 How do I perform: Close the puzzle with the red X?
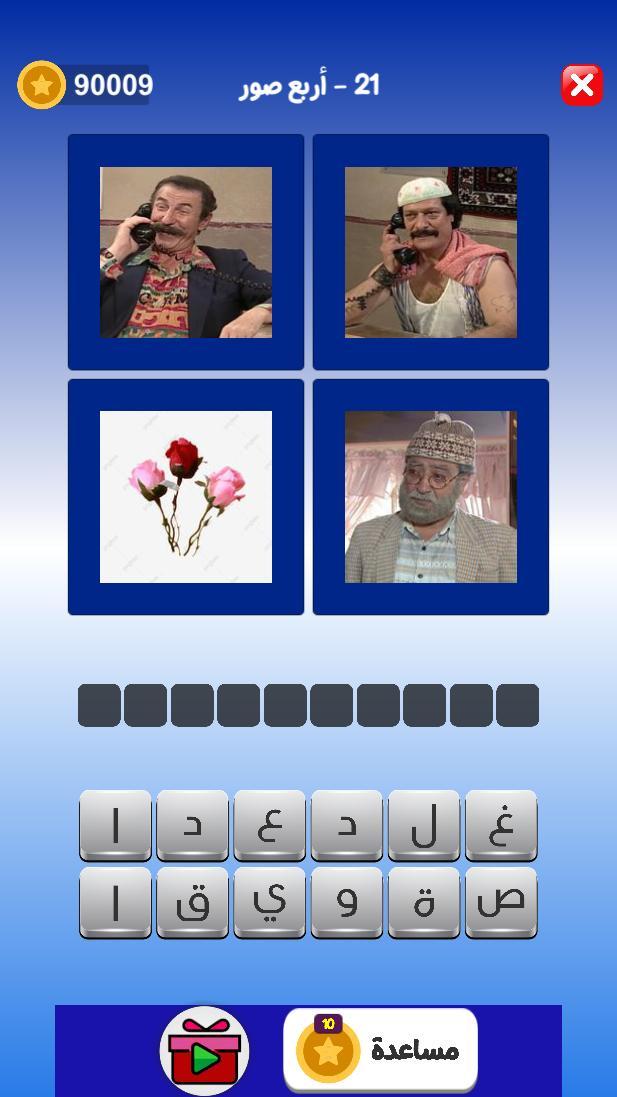581,85
